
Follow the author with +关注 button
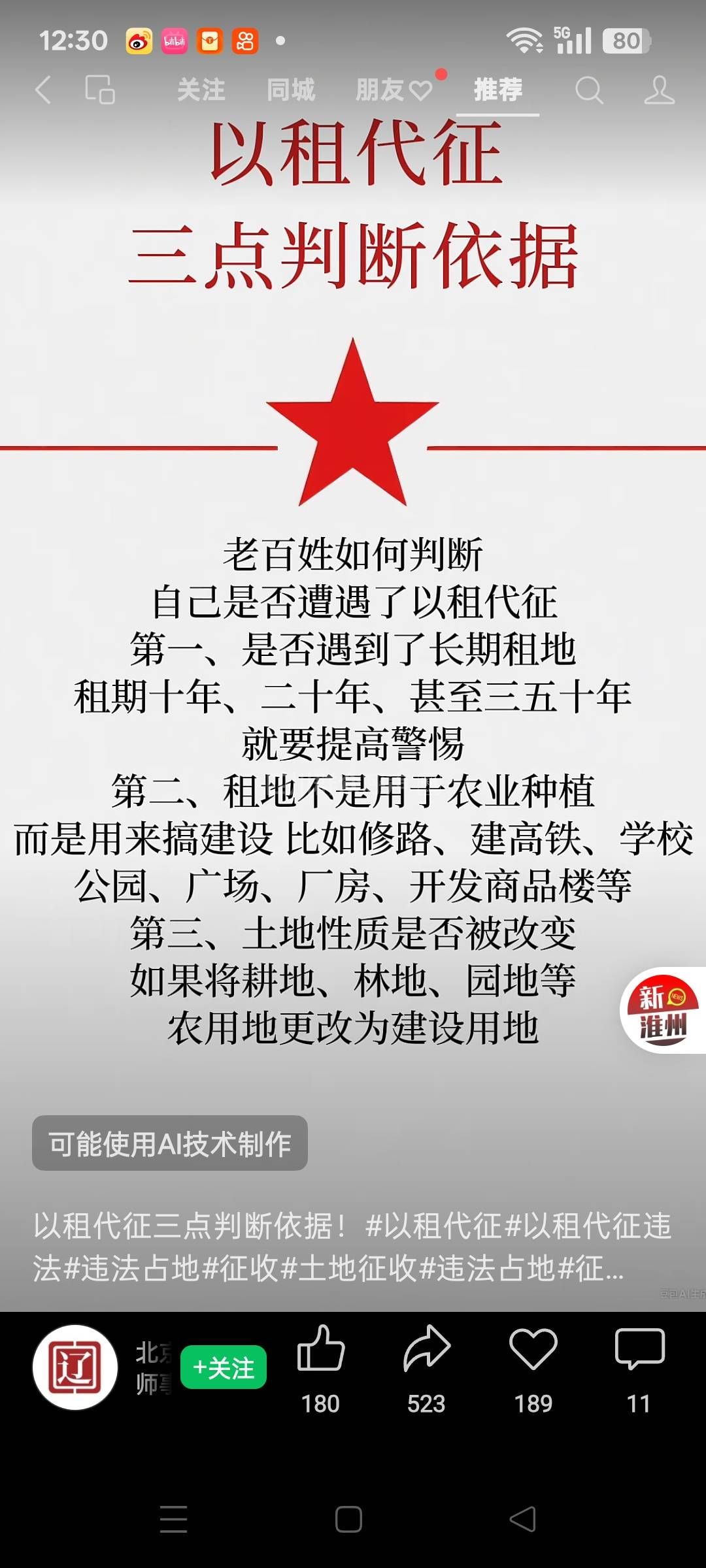coord(223,1367)
